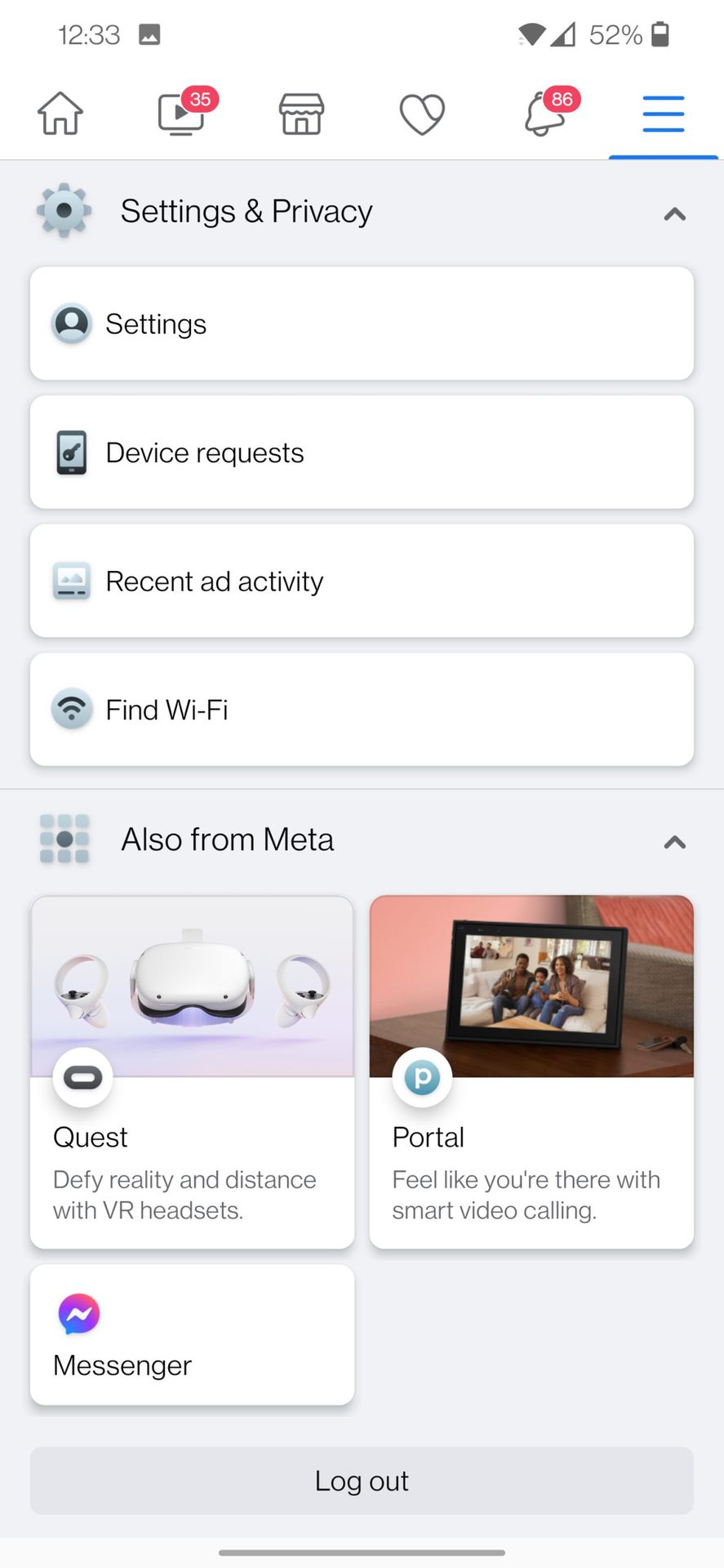Open the heart Dating tab
The width and height of the screenshot is (724, 1568).
click(422, 114)
